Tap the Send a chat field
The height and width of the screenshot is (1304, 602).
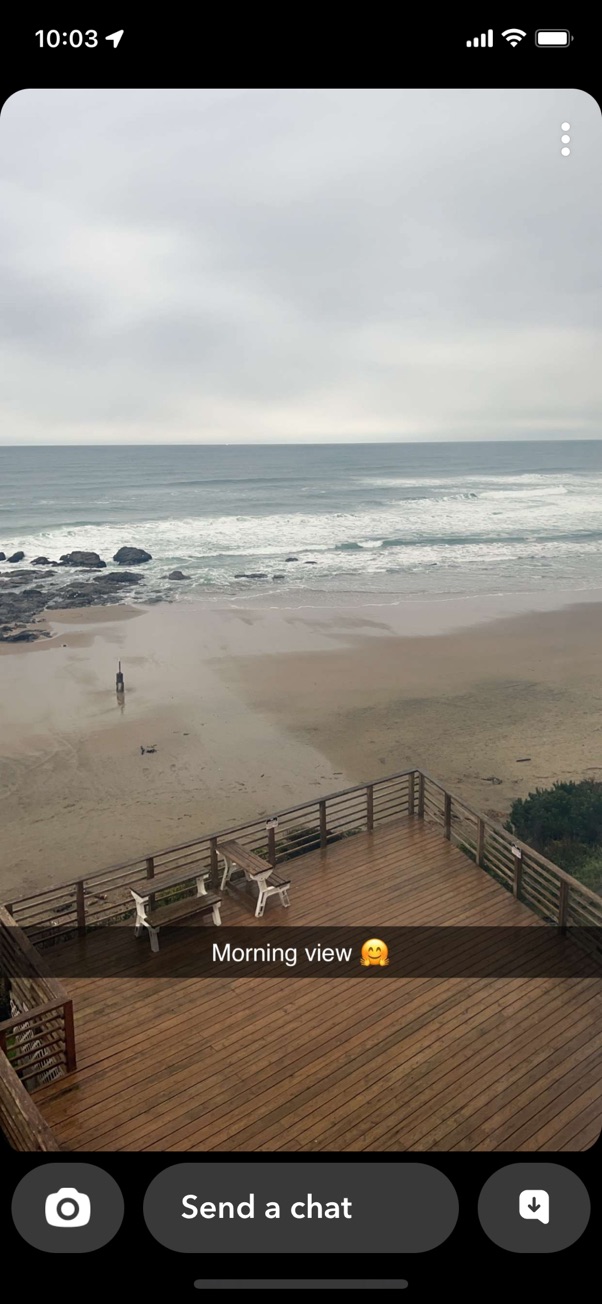pyautogui.click(x=301, y=1207)
